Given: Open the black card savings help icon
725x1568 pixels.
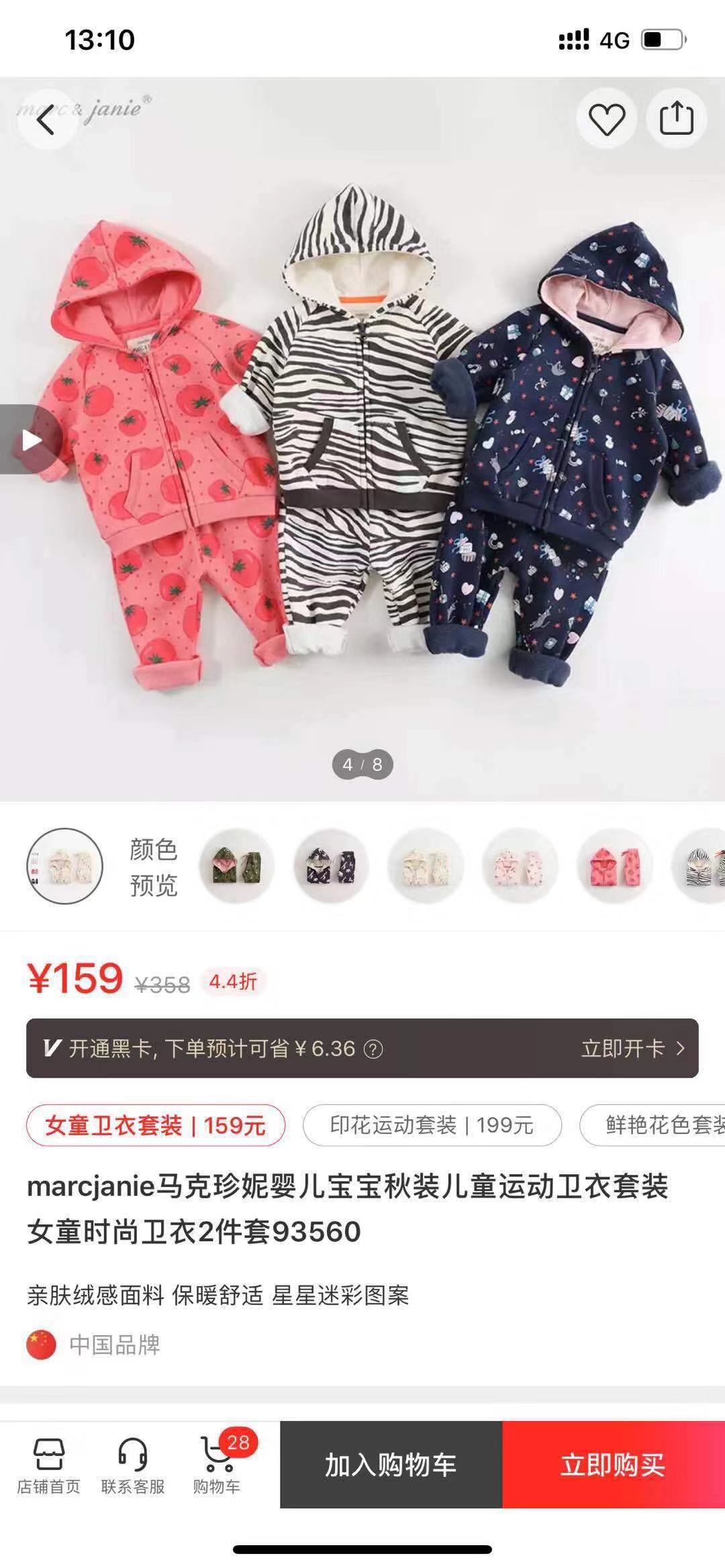Looking at the screenshot, I should point(373,1049).
